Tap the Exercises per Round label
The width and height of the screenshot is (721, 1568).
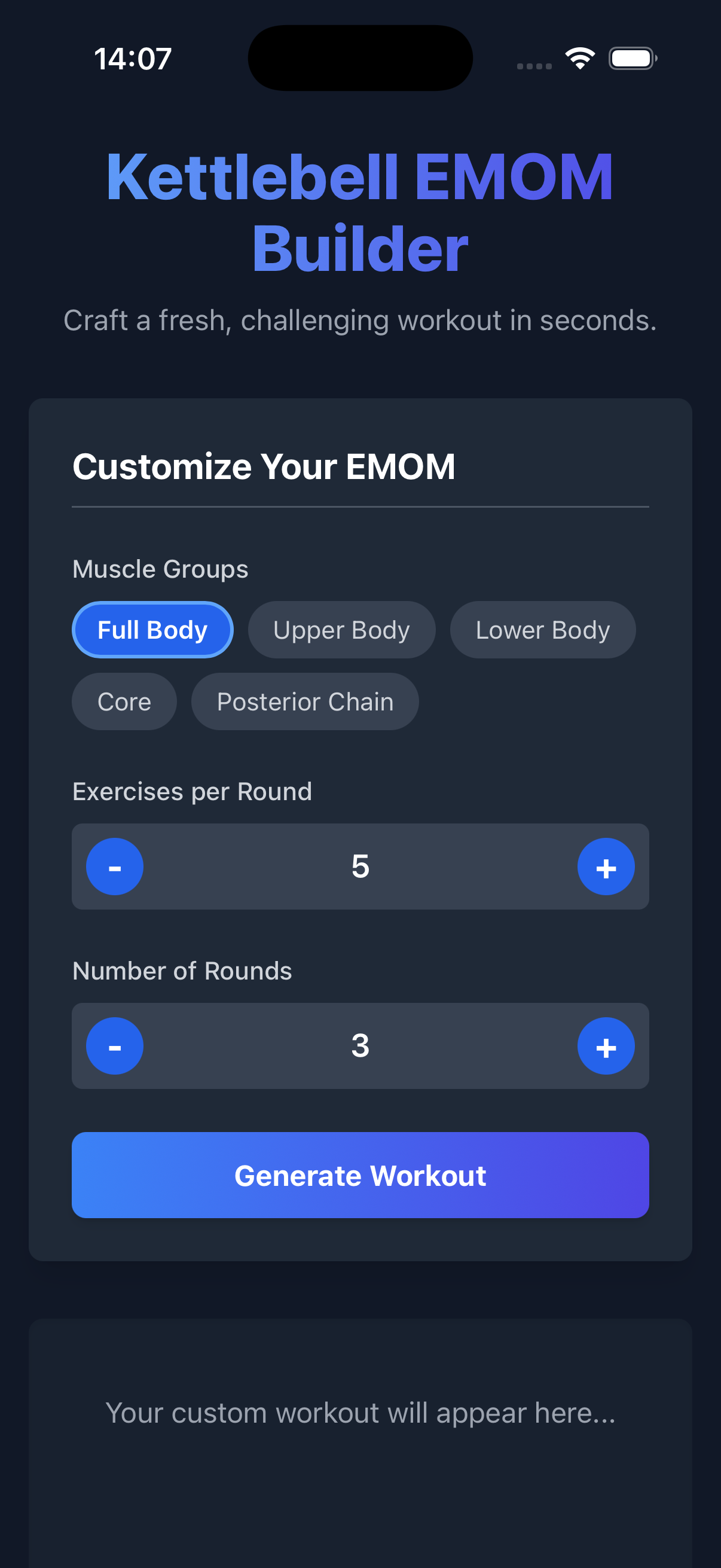(192, 791)
